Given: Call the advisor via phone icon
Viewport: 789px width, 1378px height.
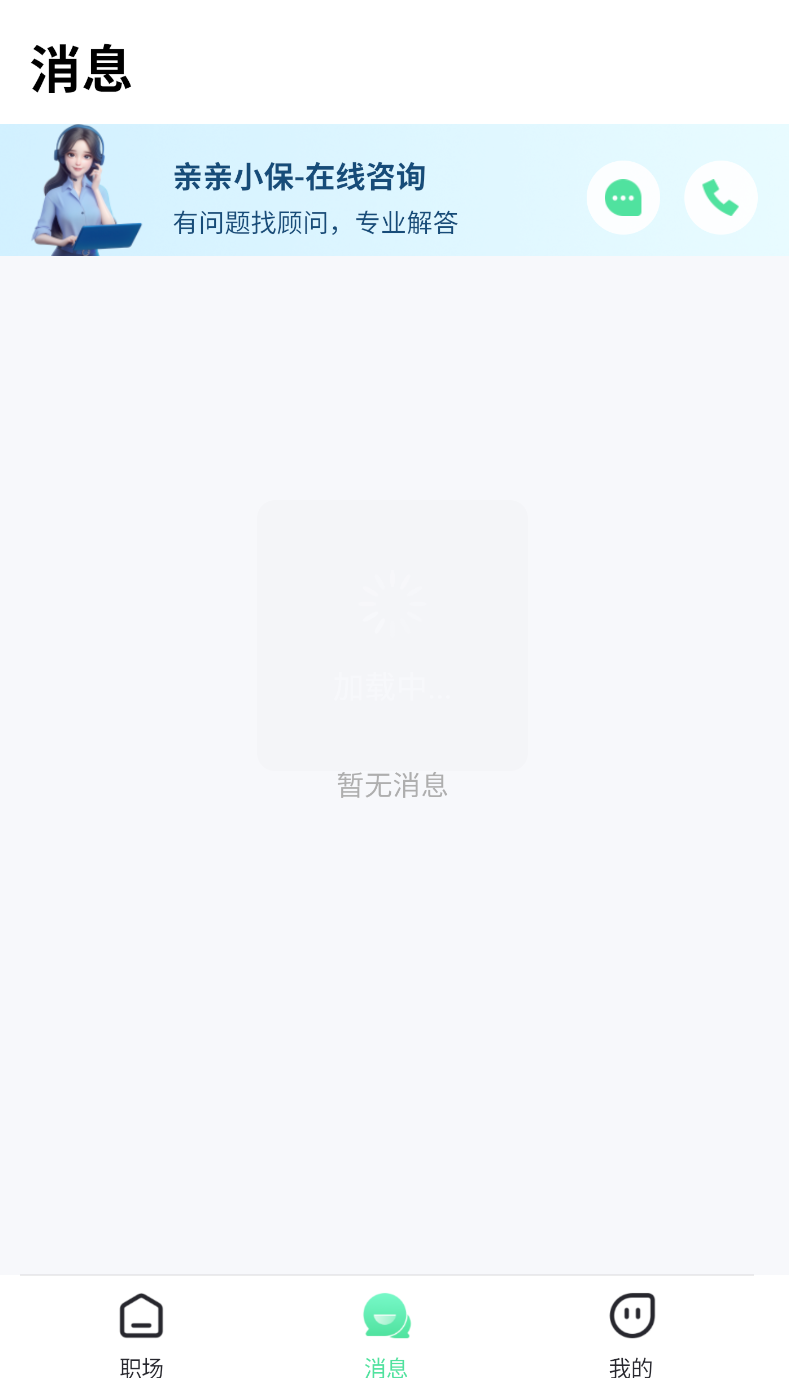Looking at the screenshot, I should tap(720, 198).
